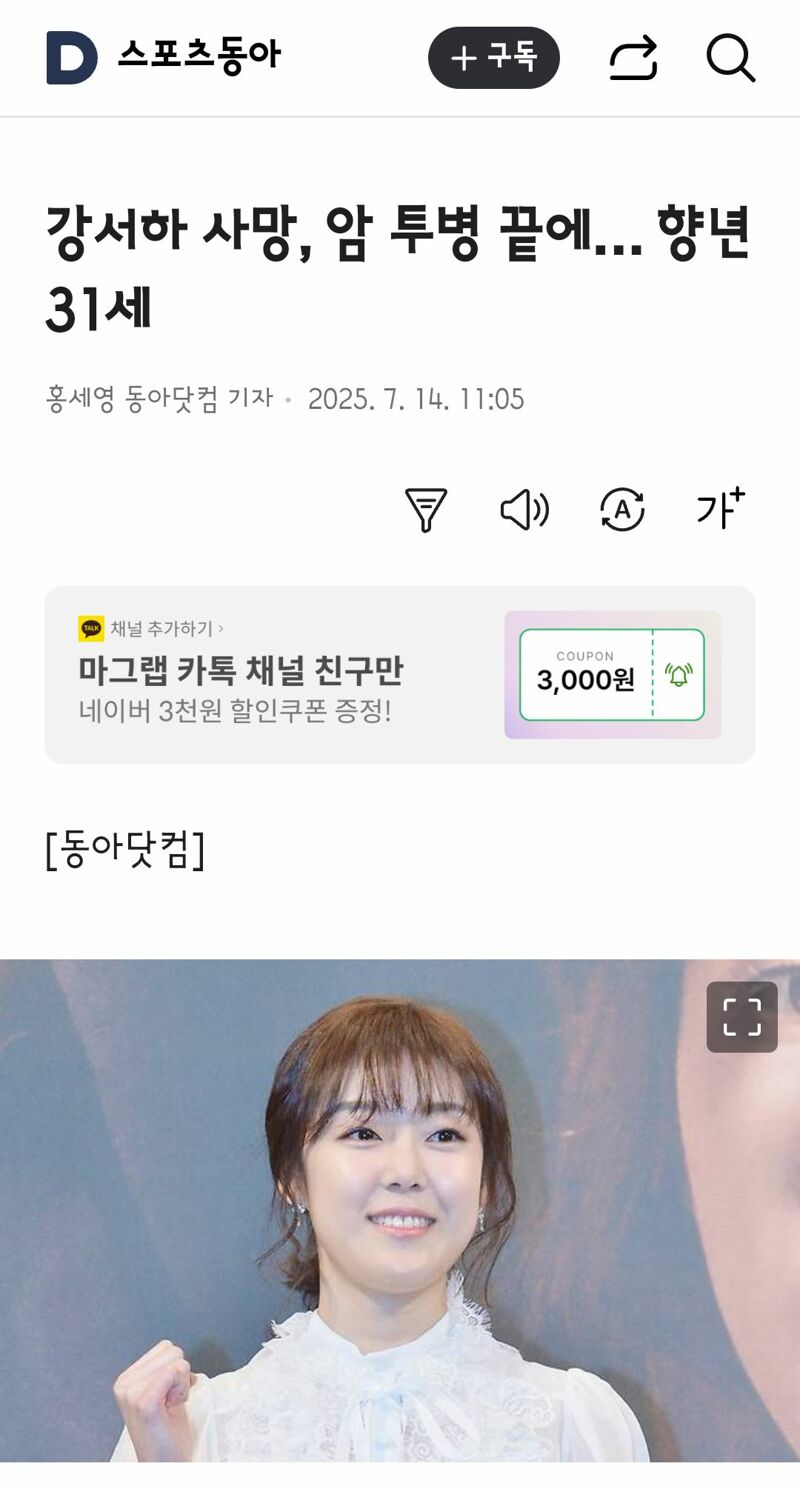Subscribe with the 구독 button
Image resolution: width=800 pixels, height=1492 pixels.
(494, 58)
